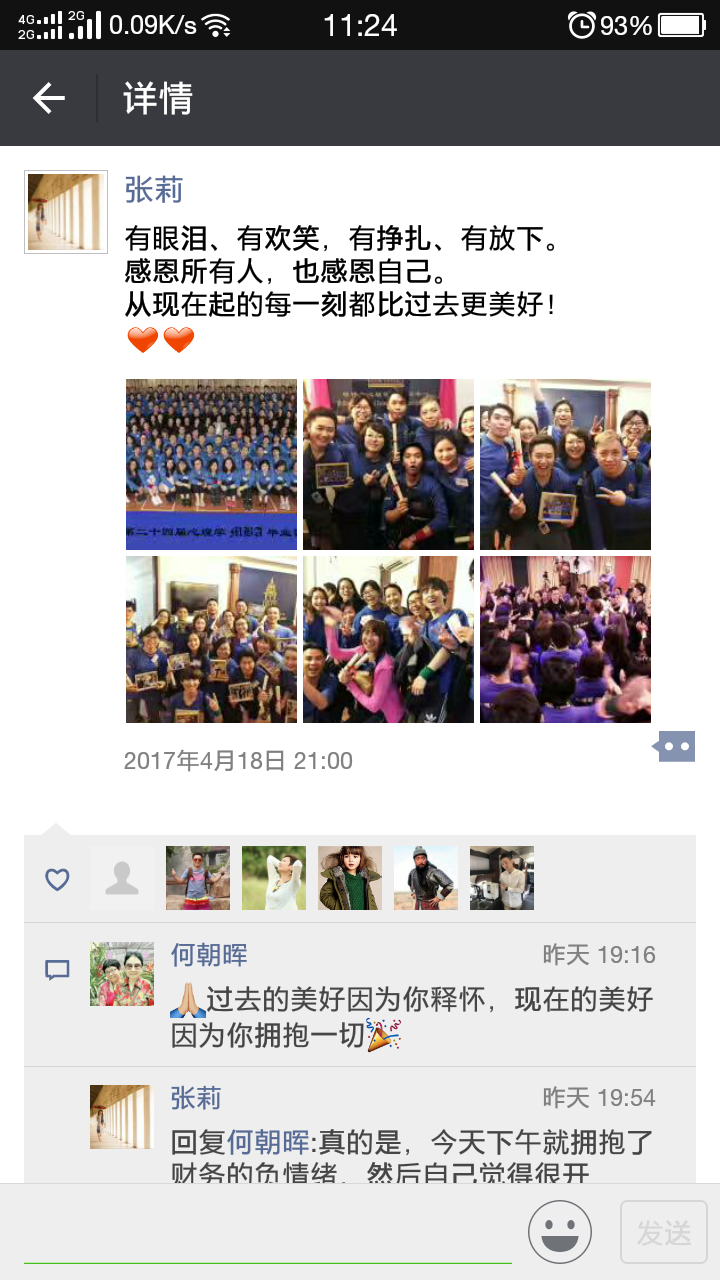720x1280 pixels.
Task: Open 何朝晖's avatar next to the comment
Action: click(122, 974)
